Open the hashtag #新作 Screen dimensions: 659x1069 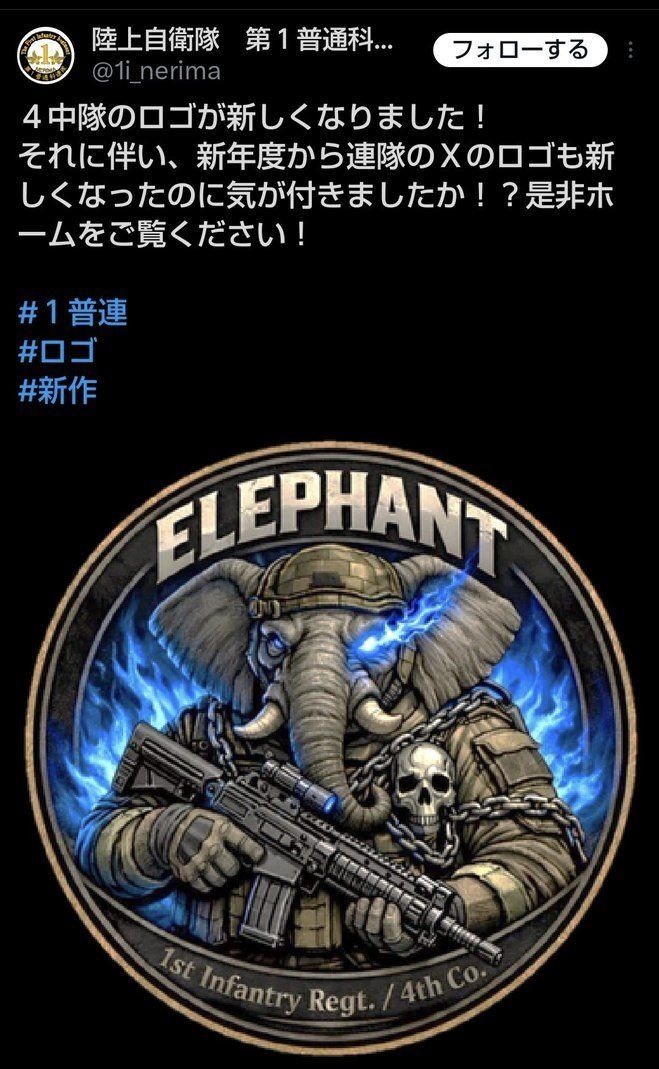coord(58,391)
